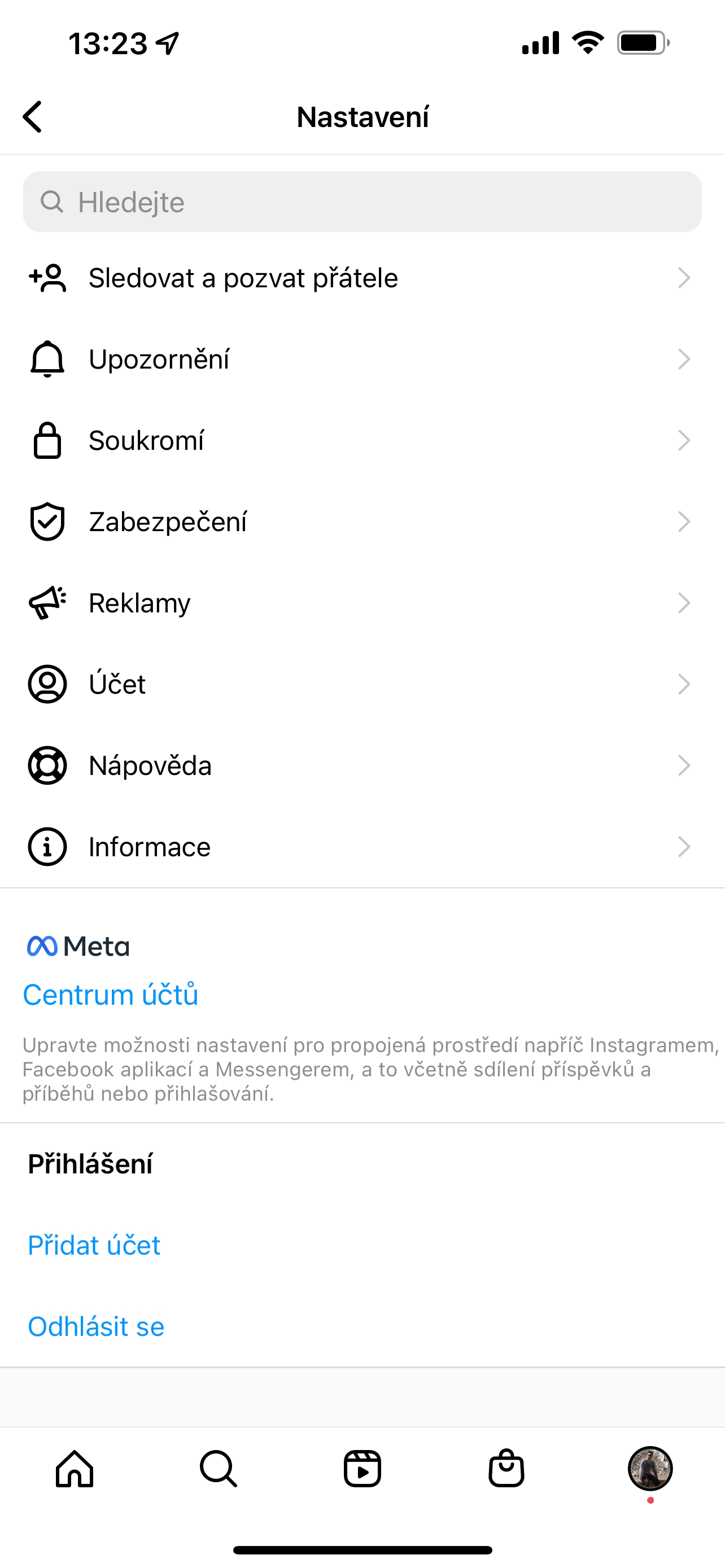Open Zabezpečení settings

(362, 522)
